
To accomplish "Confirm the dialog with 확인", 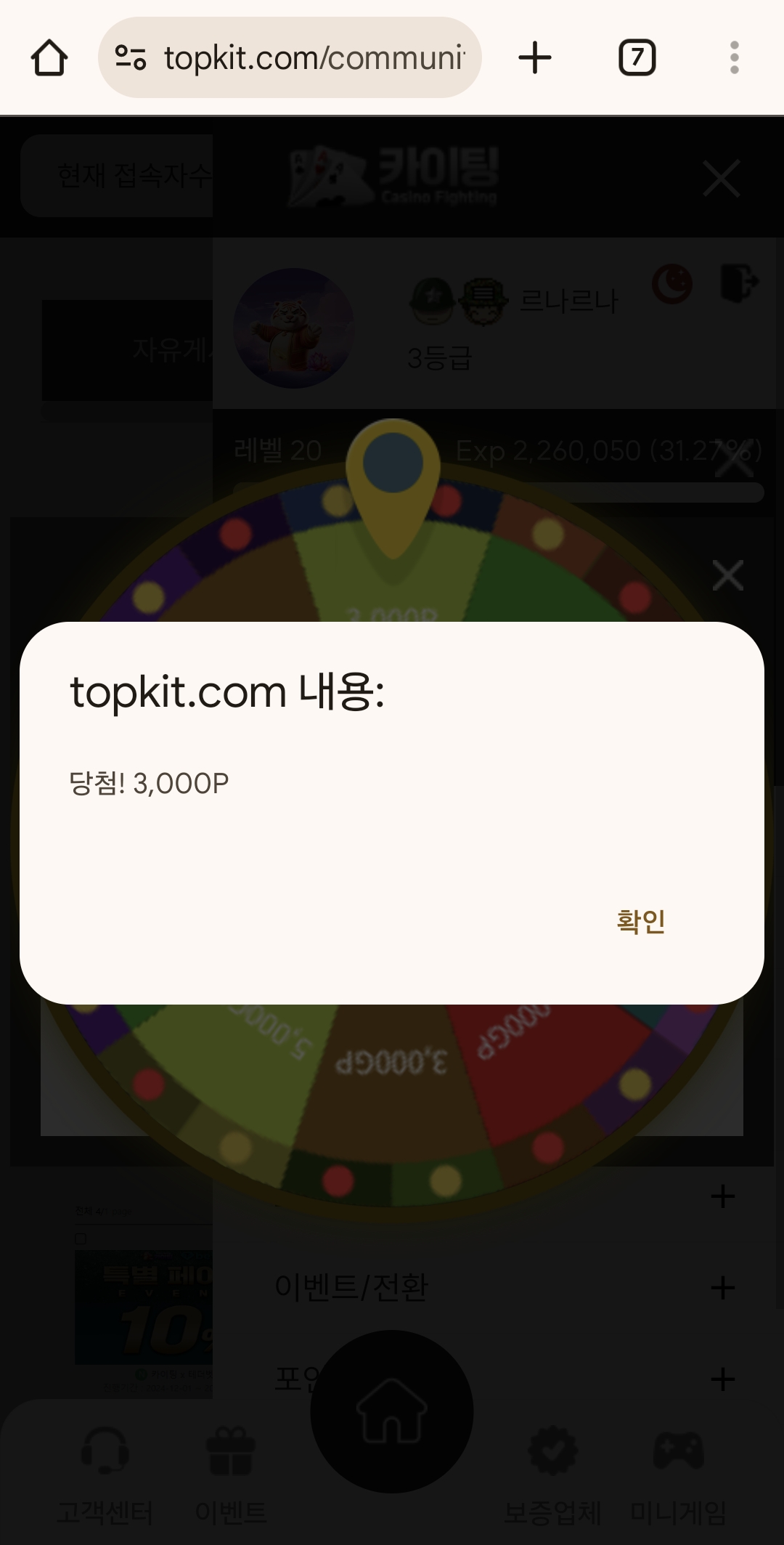I will (x=640, y=921).
